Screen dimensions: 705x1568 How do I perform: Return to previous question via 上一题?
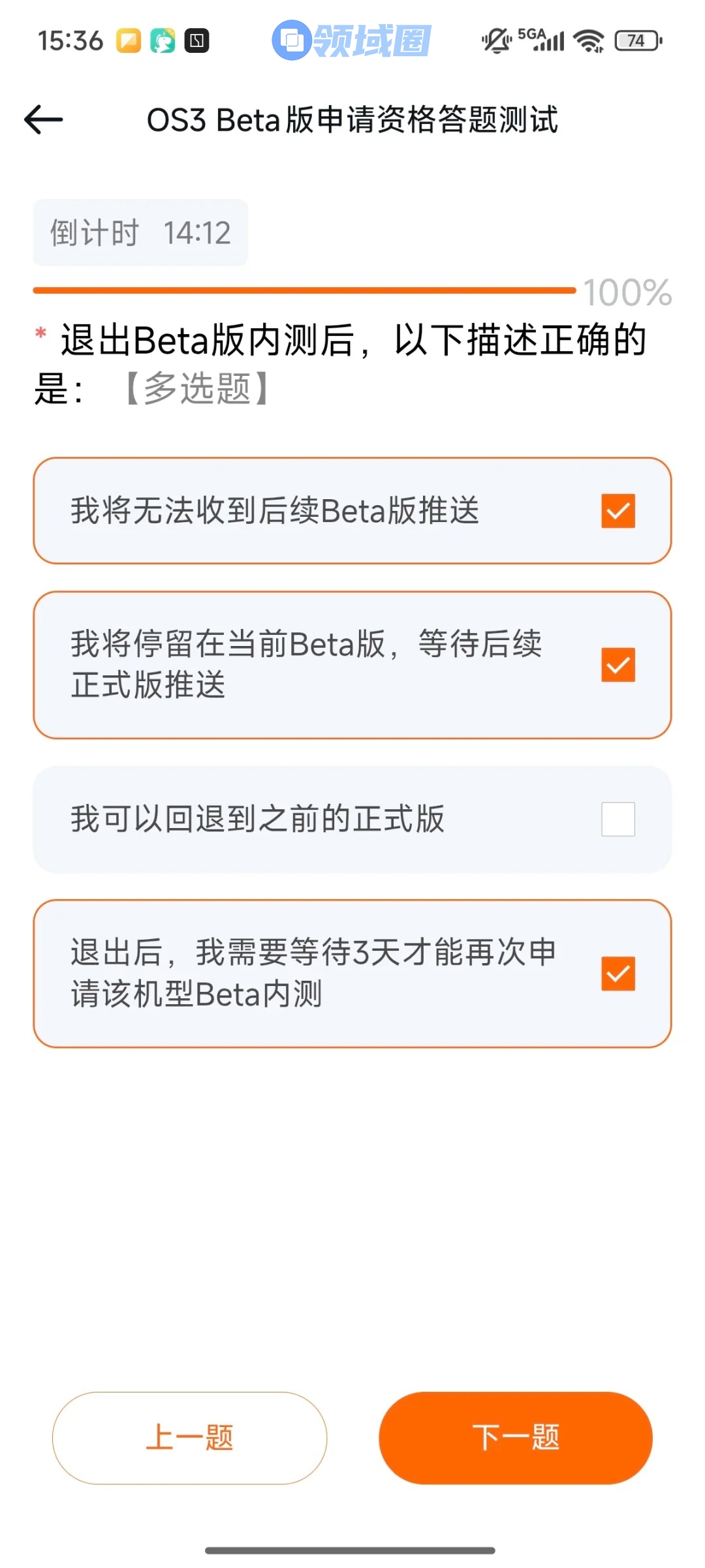point(189,1437)
